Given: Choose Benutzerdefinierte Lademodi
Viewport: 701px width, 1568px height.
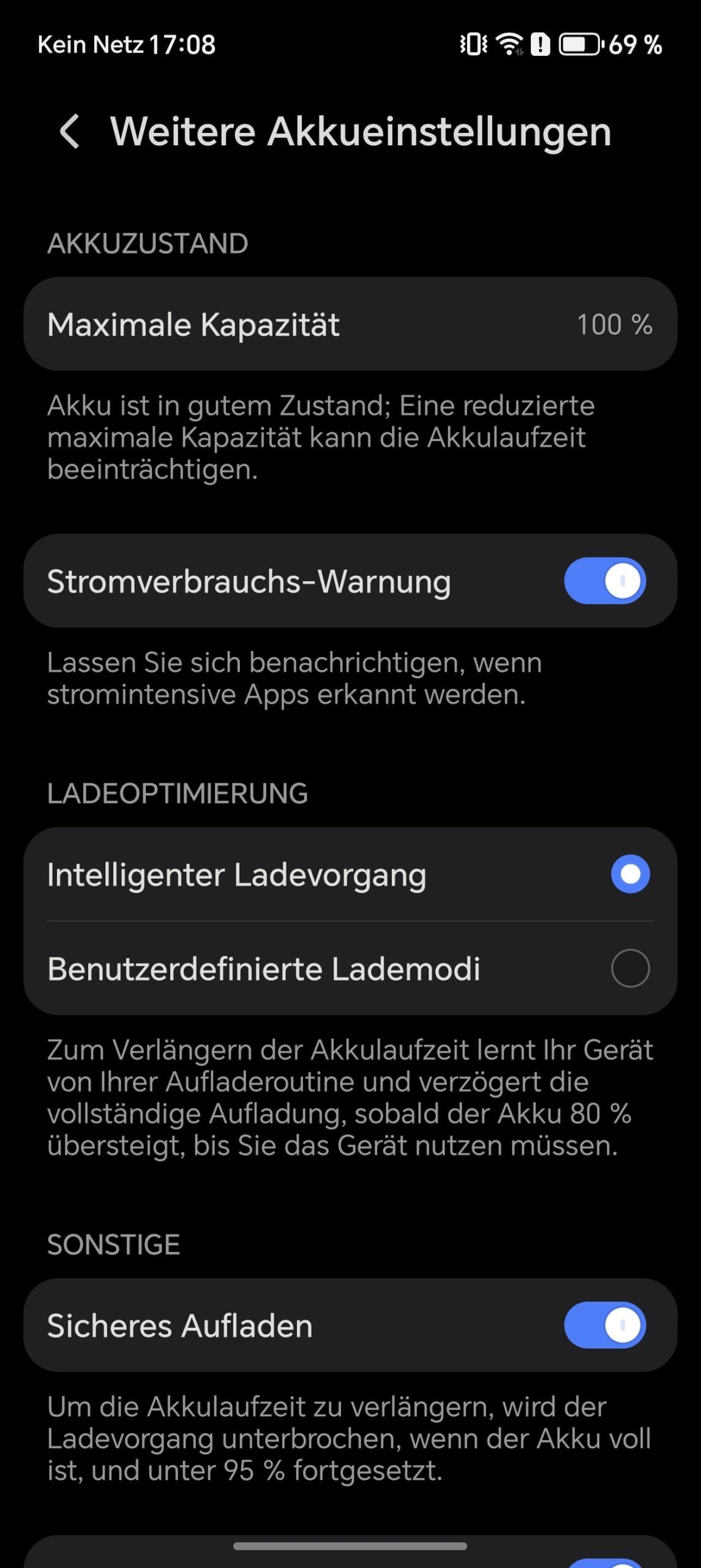Looking at the screenshot, I should tap(630, 968).
